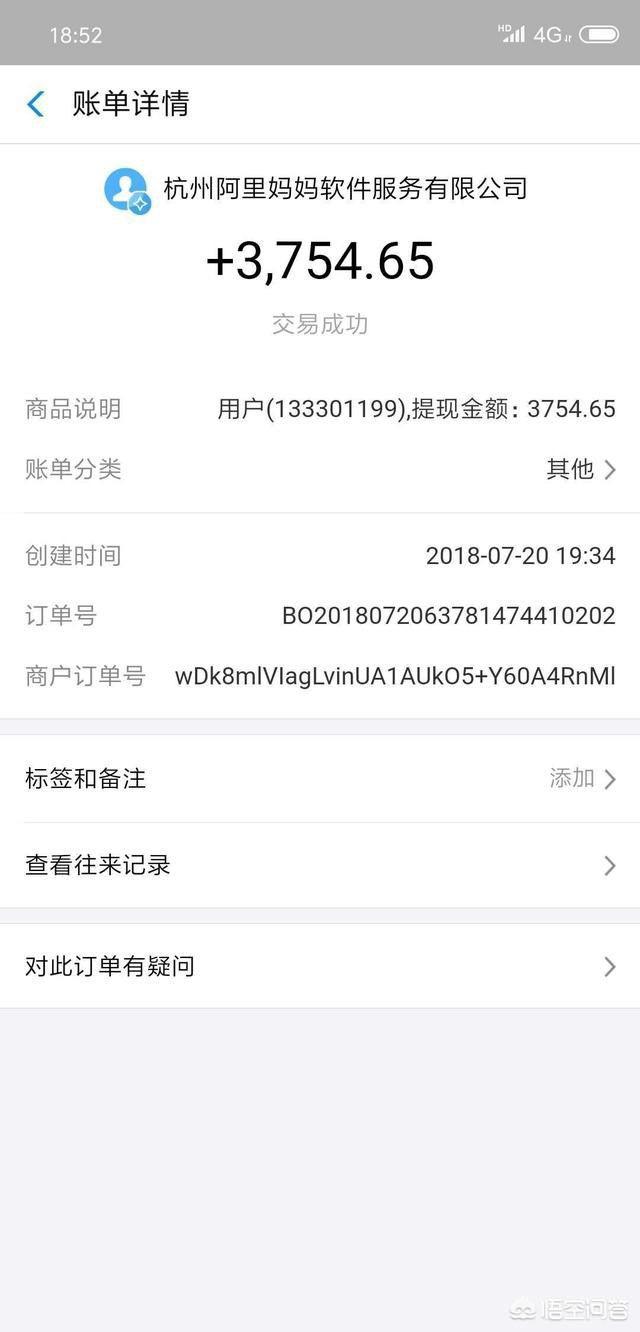This screenshot has width=640, height=1332.
Task: Open the 账单分类 row showing 其他
Action: point(320,469)
